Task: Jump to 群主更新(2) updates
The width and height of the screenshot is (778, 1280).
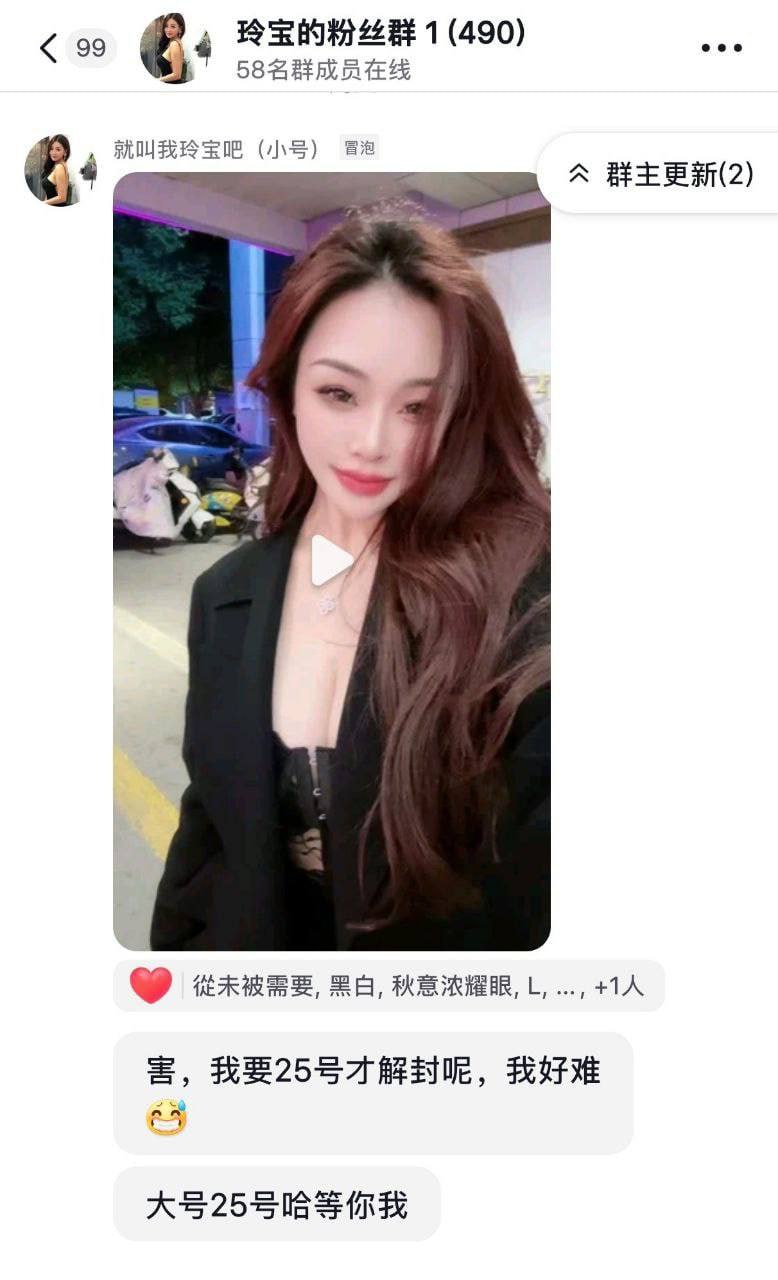Action: (x=661, y=174)
